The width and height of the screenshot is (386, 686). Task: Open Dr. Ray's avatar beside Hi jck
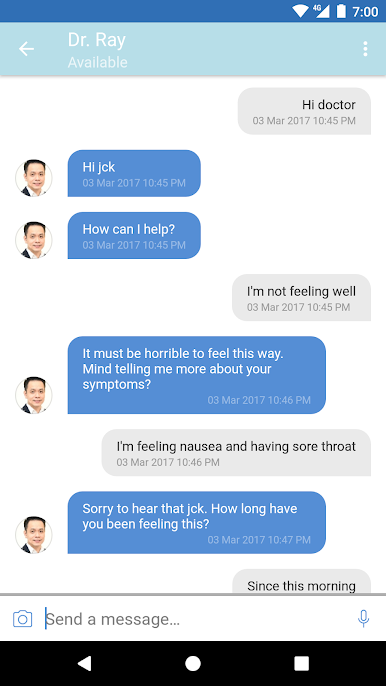(x=34, y=178)
